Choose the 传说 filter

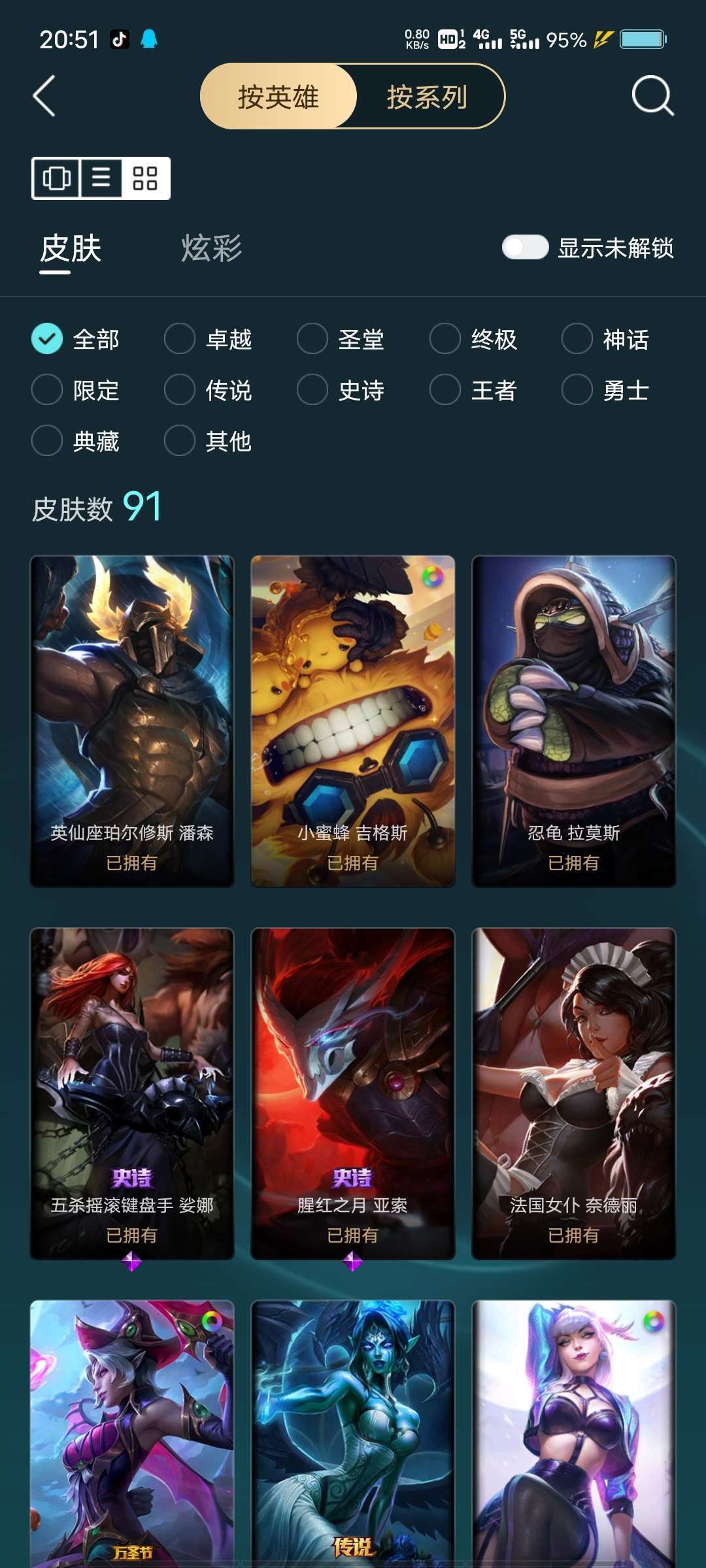click(x=209, y=390)
